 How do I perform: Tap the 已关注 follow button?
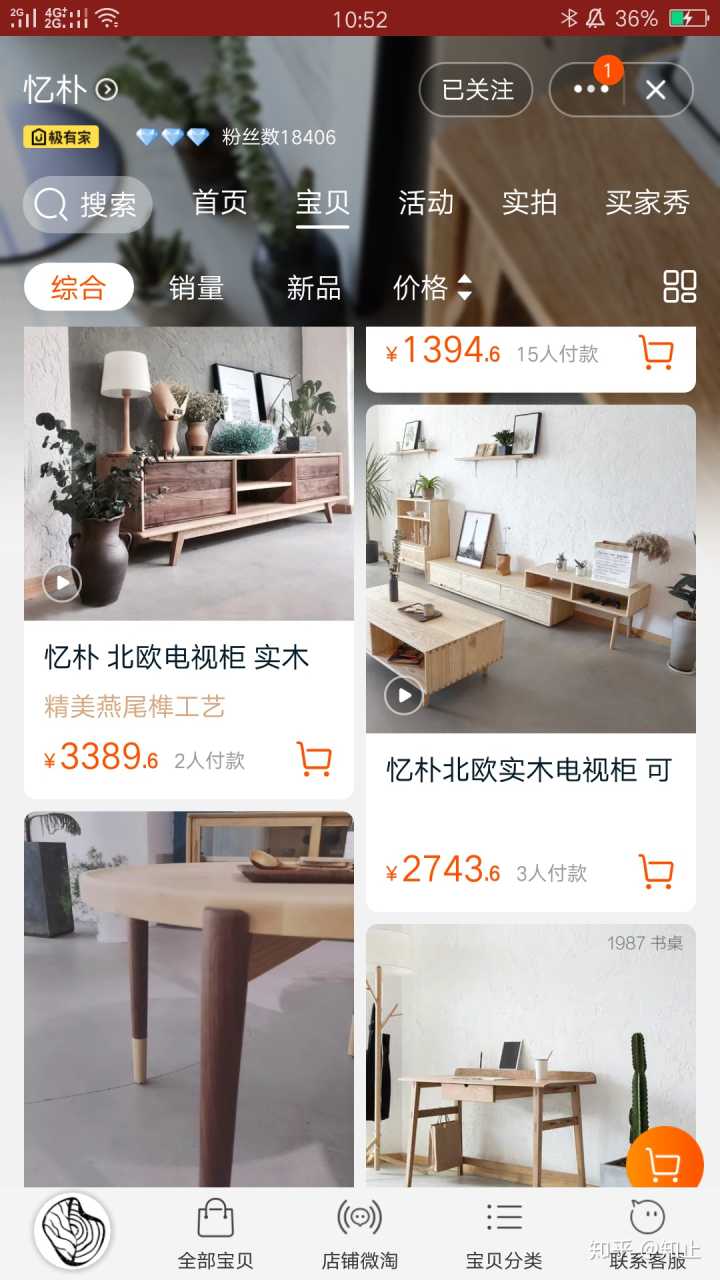[x=476, y=90]
